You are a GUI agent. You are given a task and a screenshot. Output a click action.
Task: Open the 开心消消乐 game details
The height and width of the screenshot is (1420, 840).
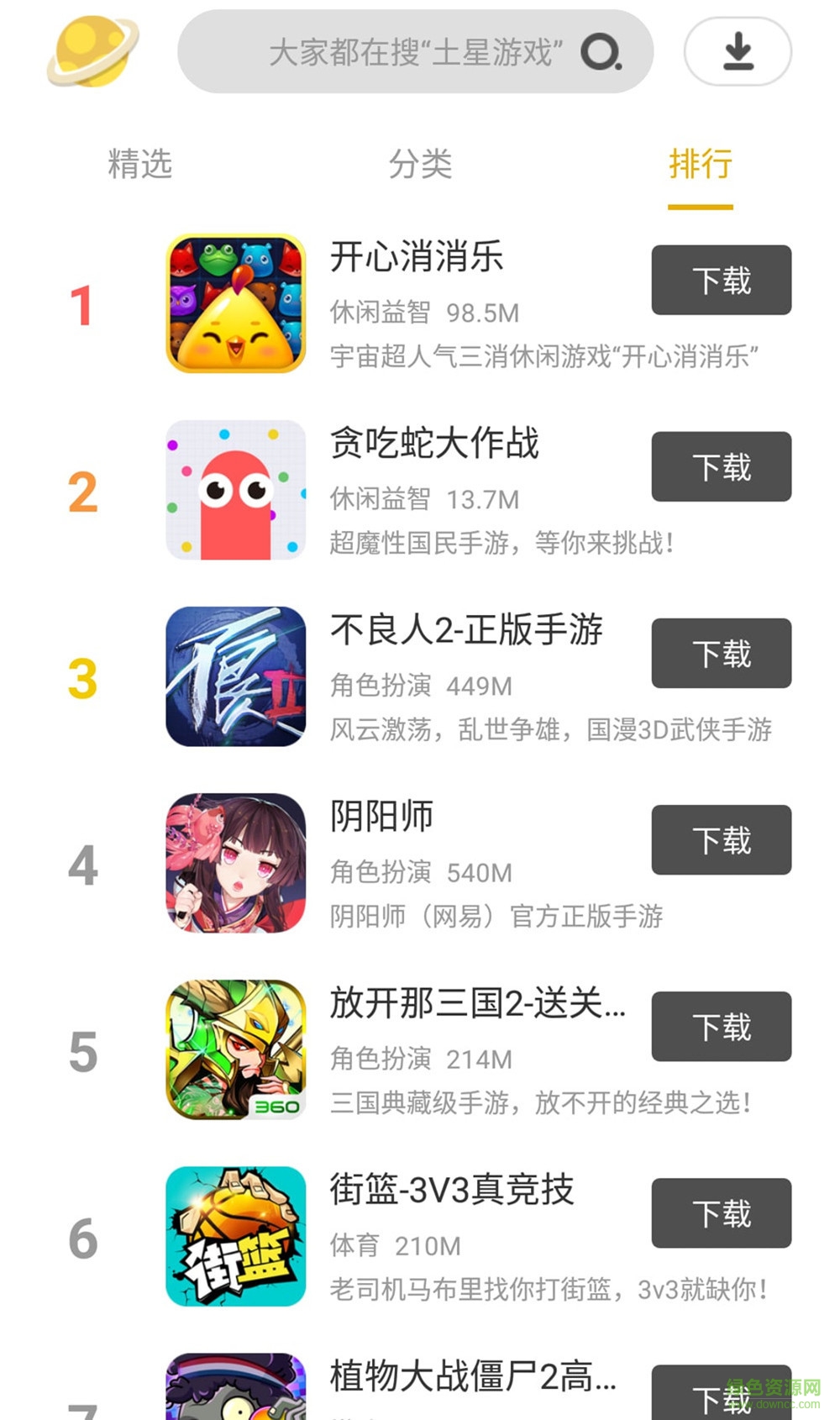(417, 257)
